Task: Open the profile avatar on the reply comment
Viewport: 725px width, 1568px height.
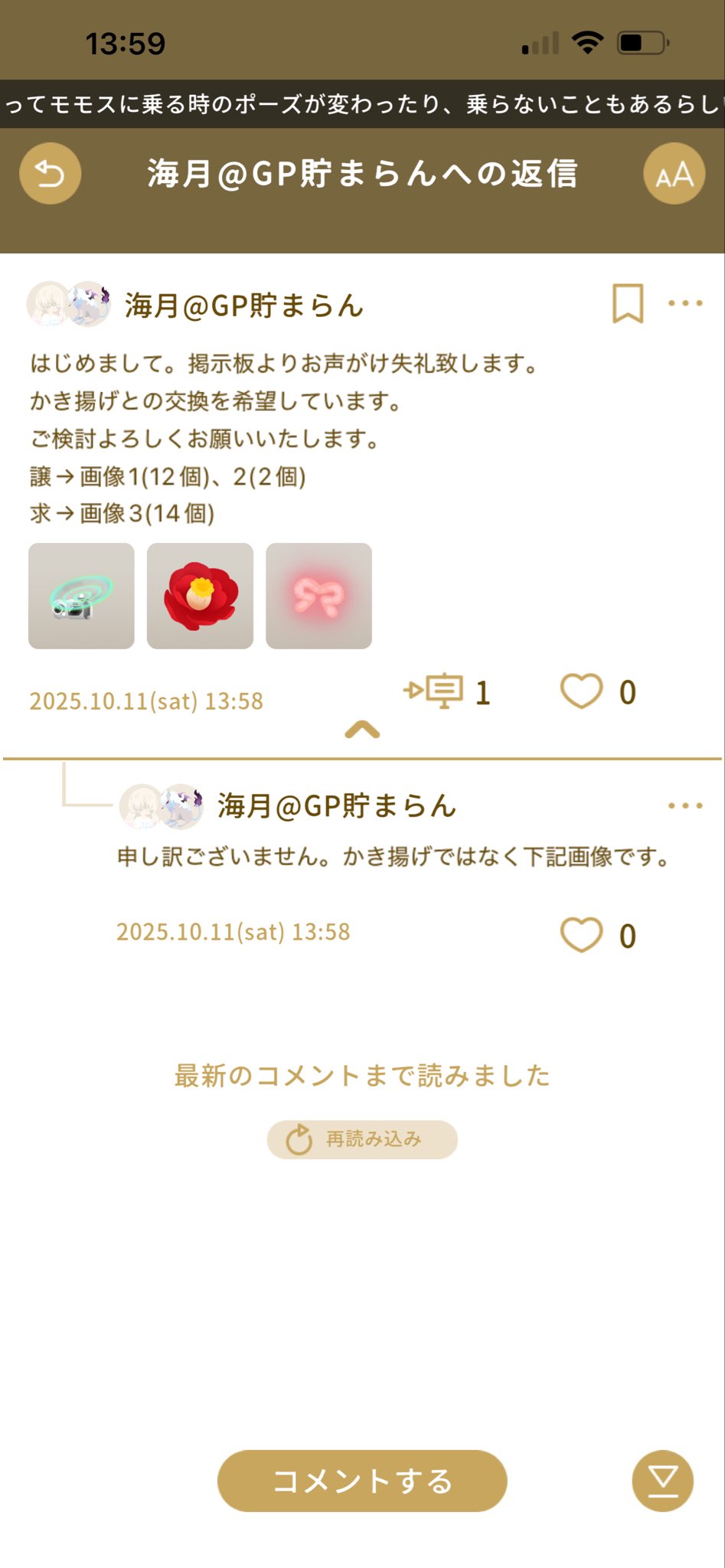Action: [161, 806]
